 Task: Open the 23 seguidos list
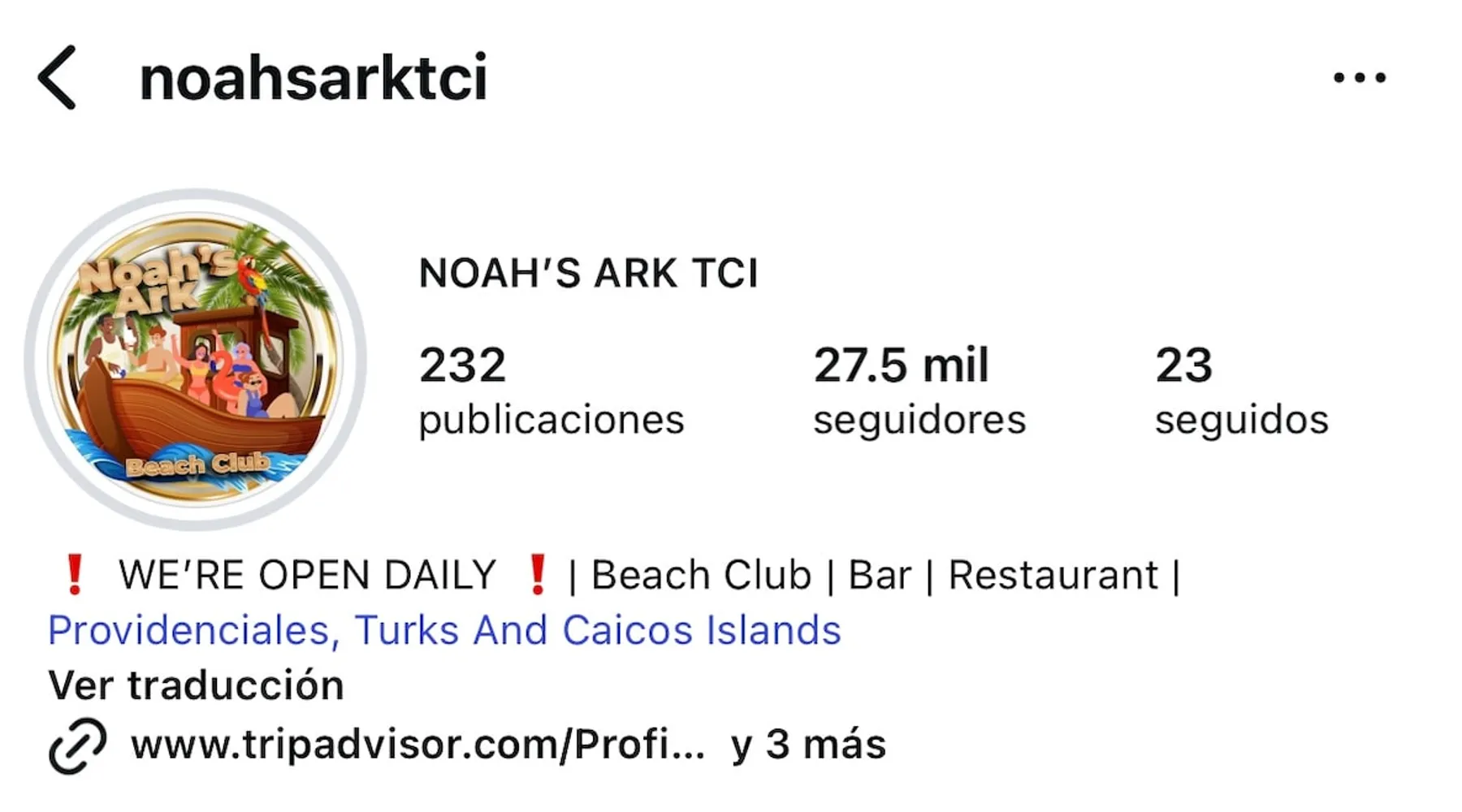click(1240, 390)
